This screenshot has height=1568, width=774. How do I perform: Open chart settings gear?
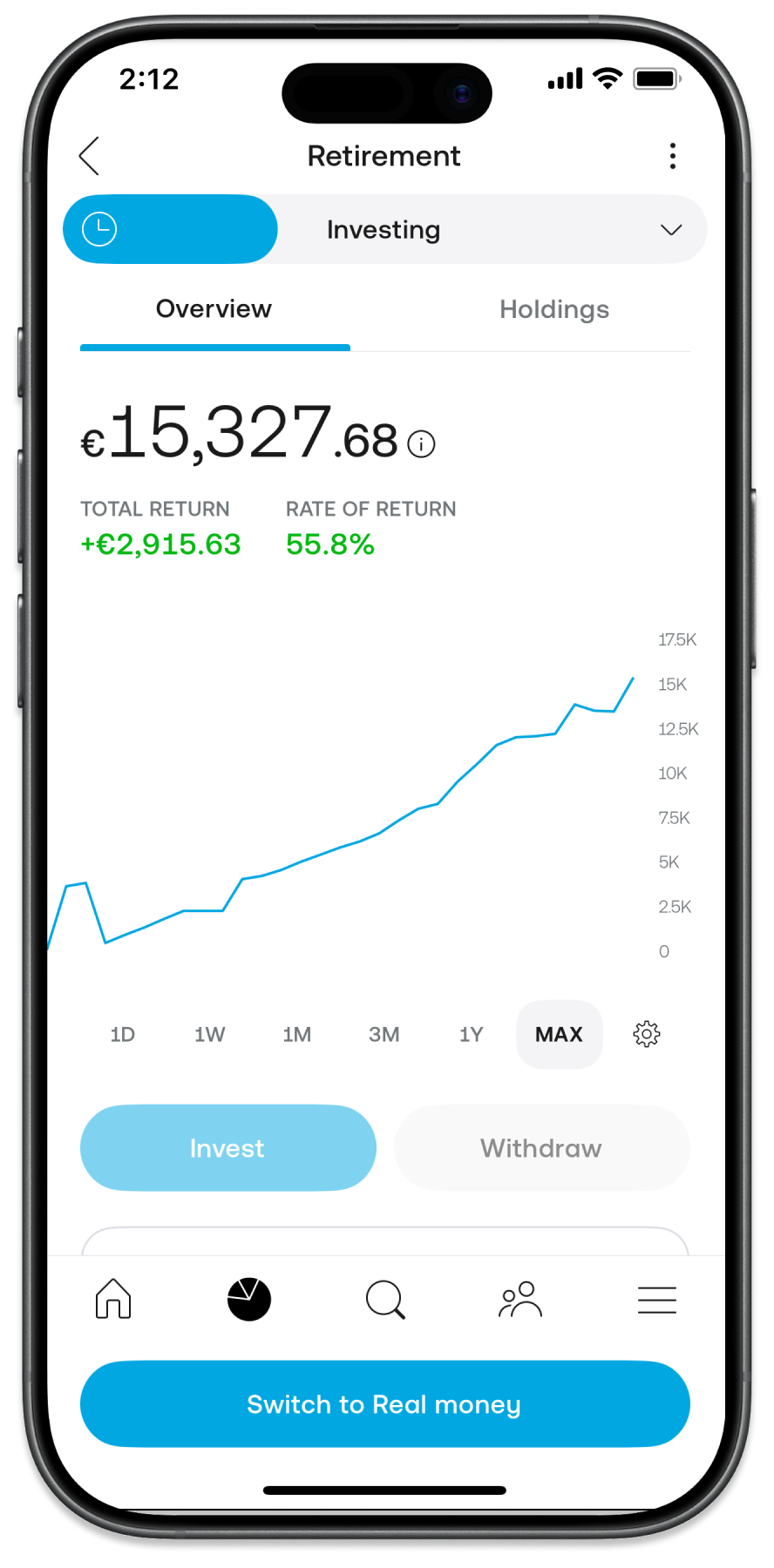[646, 1034]
